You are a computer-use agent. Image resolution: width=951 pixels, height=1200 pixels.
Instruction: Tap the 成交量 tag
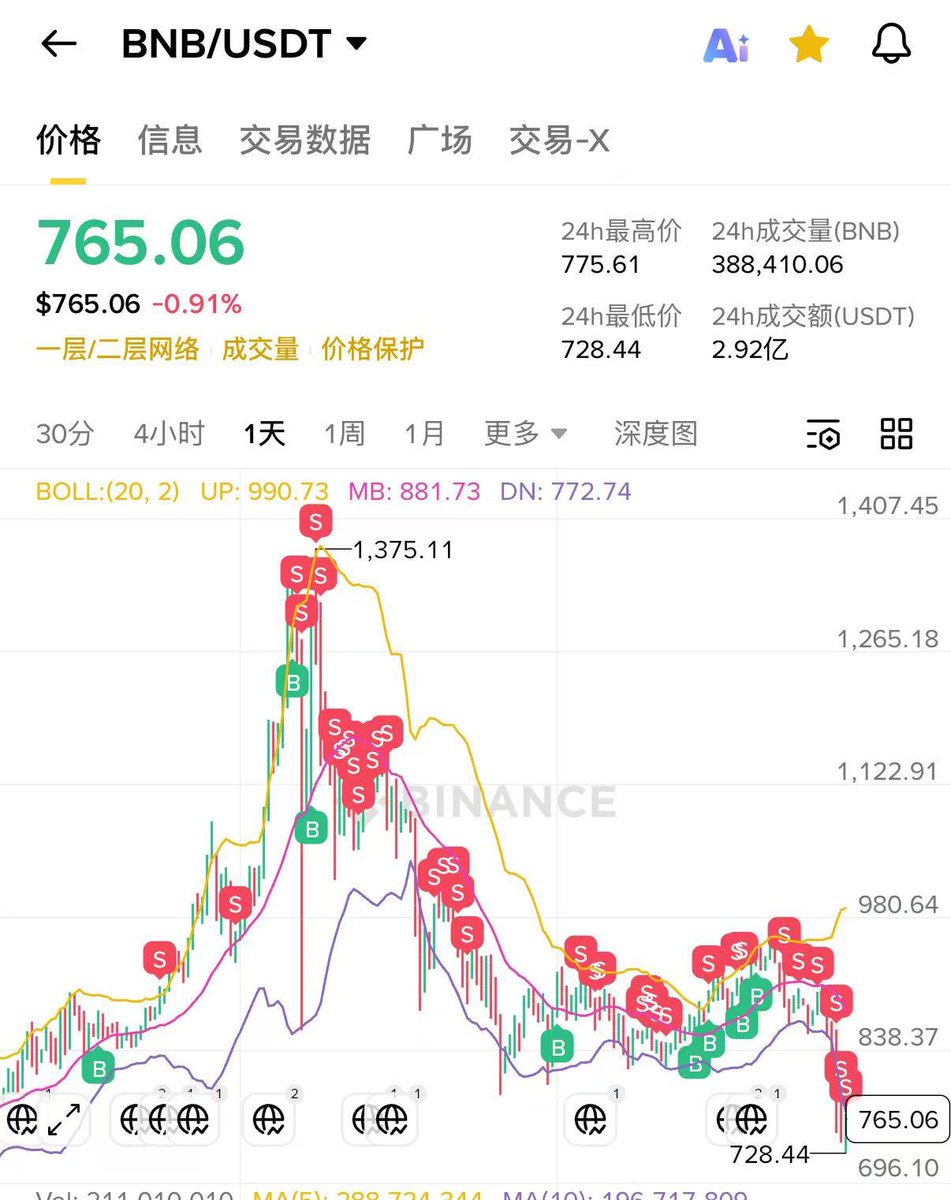(260, 349)
